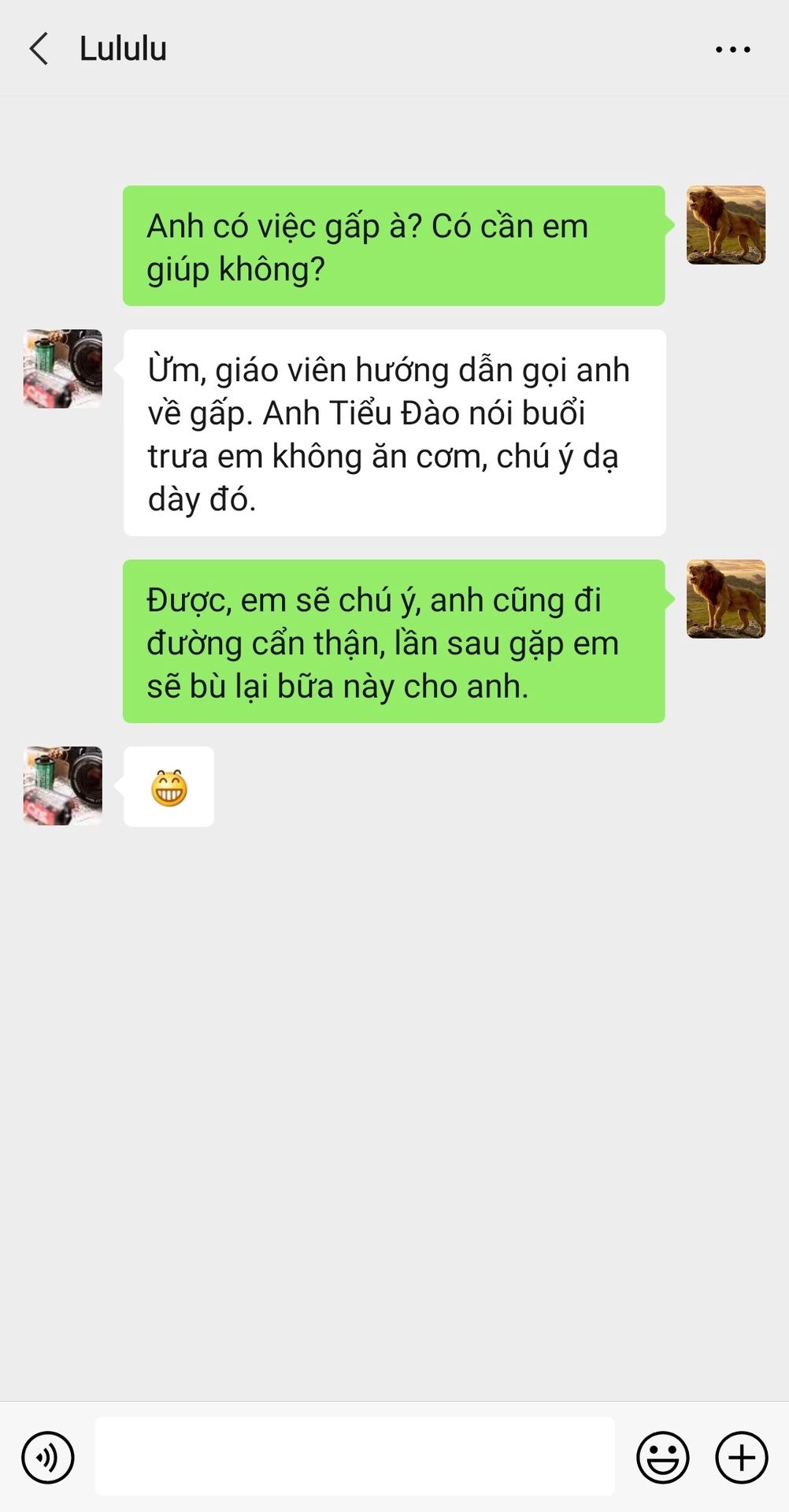Image resolution: width=789 pixels, height=1512 pixels.
Task: Open the plus attachments panel
Action: pos(741,1457)
